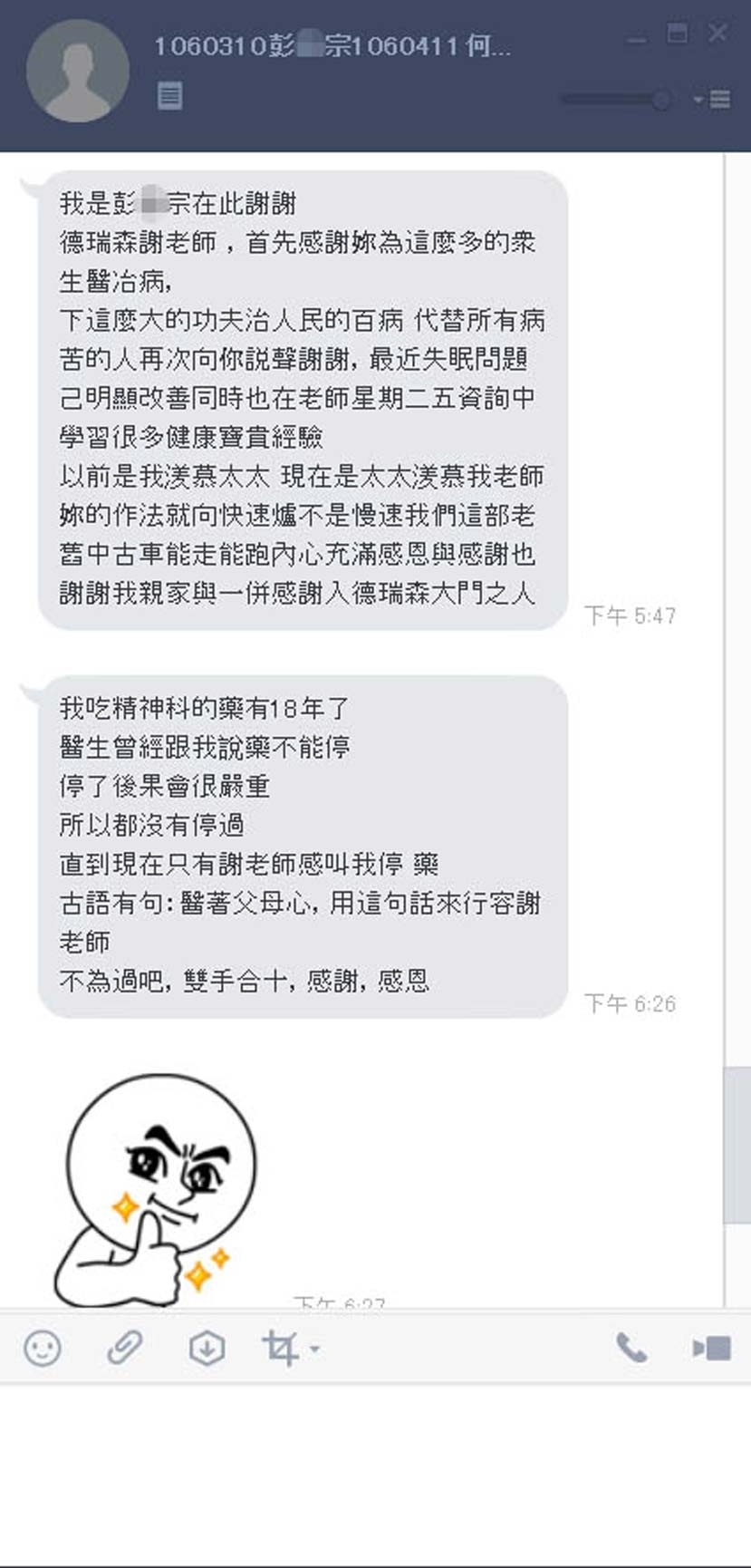The width and height of the screenshot is (751, 1568).
Task: Open the notes icon under chat title
Action: [x=169, y=96]
